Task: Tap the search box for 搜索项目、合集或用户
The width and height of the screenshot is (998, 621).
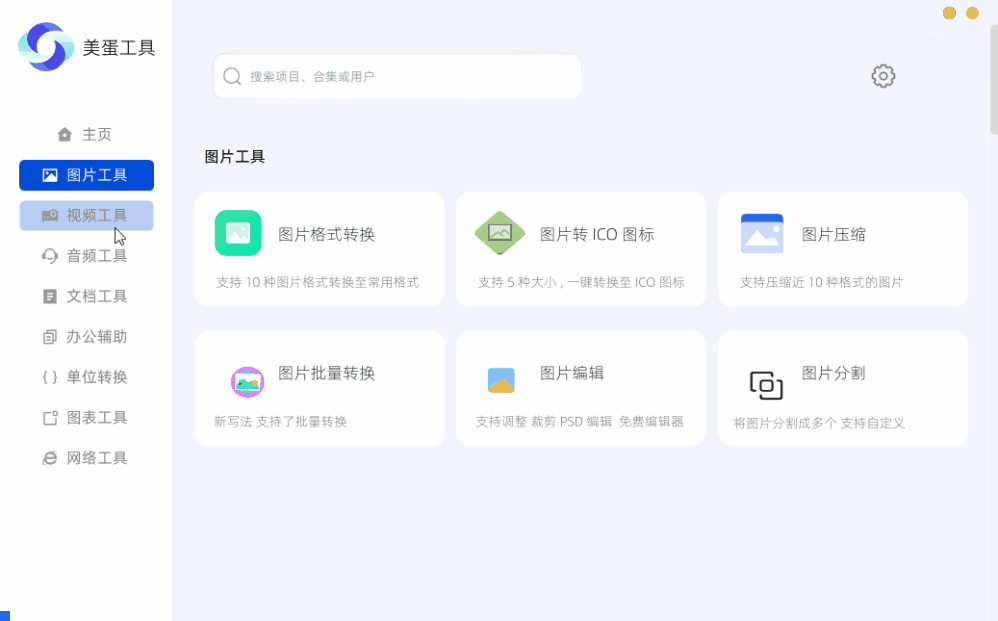Action: pos(397,76)
